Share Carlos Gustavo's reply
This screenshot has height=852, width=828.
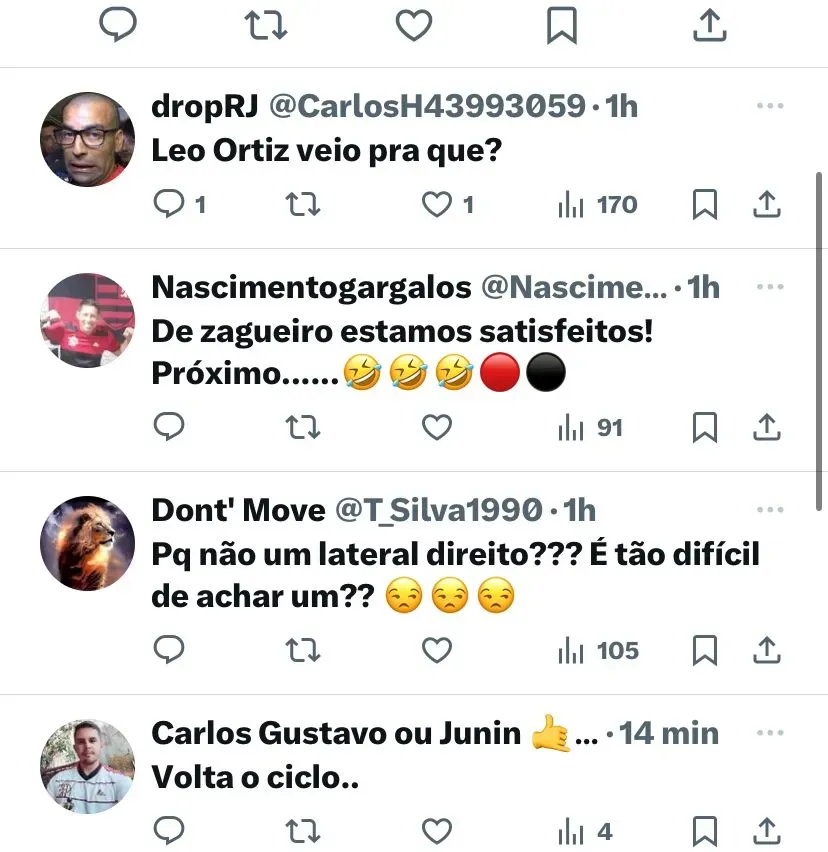coord(766,830)
